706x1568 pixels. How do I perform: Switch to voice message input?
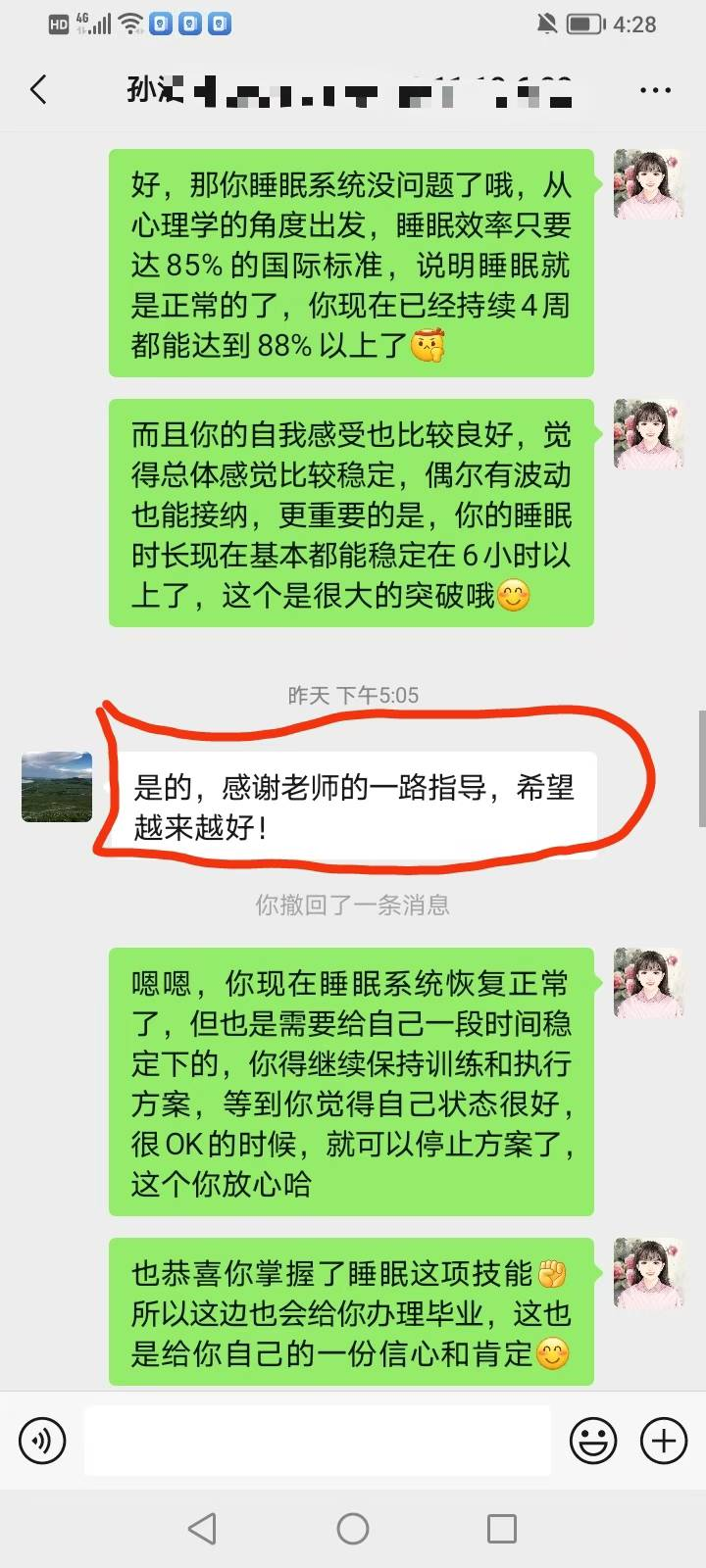click(x=42, y=1442)
